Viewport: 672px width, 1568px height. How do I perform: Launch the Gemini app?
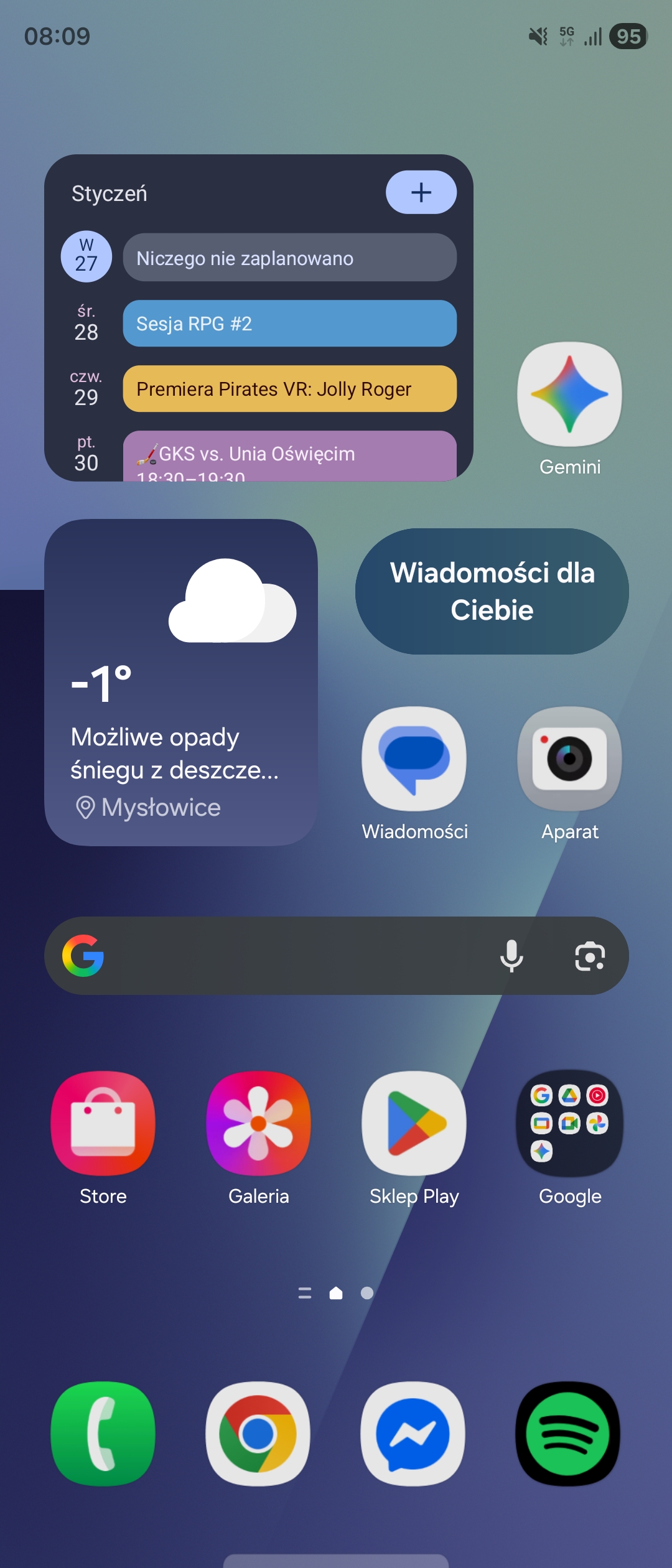[569, 394]
